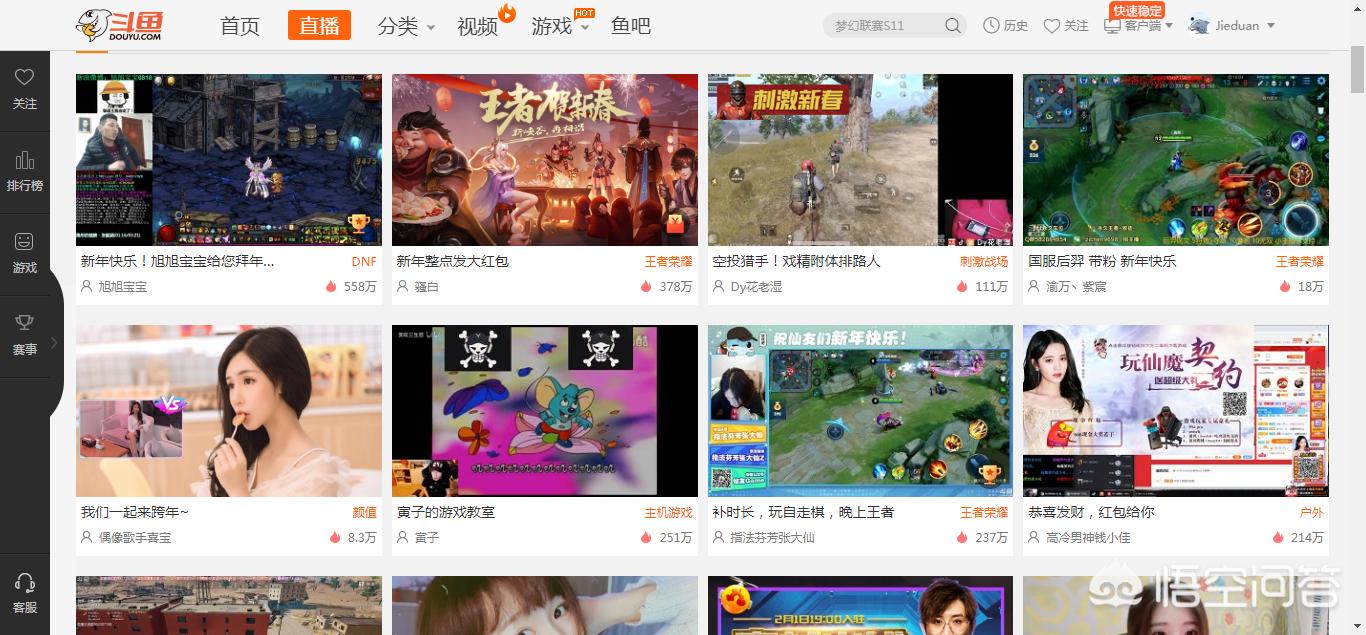This screenshot has height=635, width=1366.
Task: Open 恭喜发财，红包给你 stream card
Action: tap(1175, 410)
